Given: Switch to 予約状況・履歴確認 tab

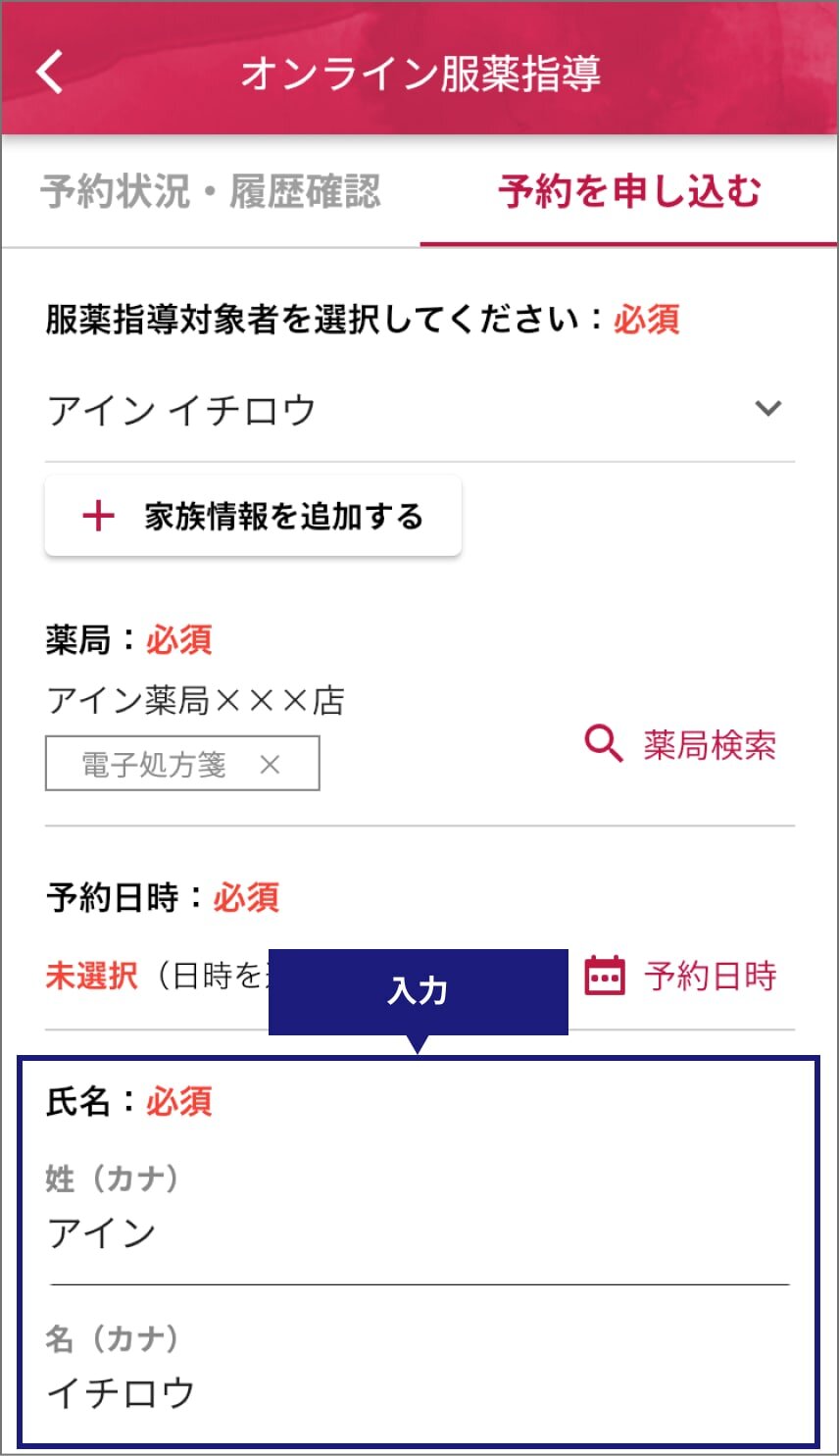Looking at the screenshot, I should [x=211, y=192].
